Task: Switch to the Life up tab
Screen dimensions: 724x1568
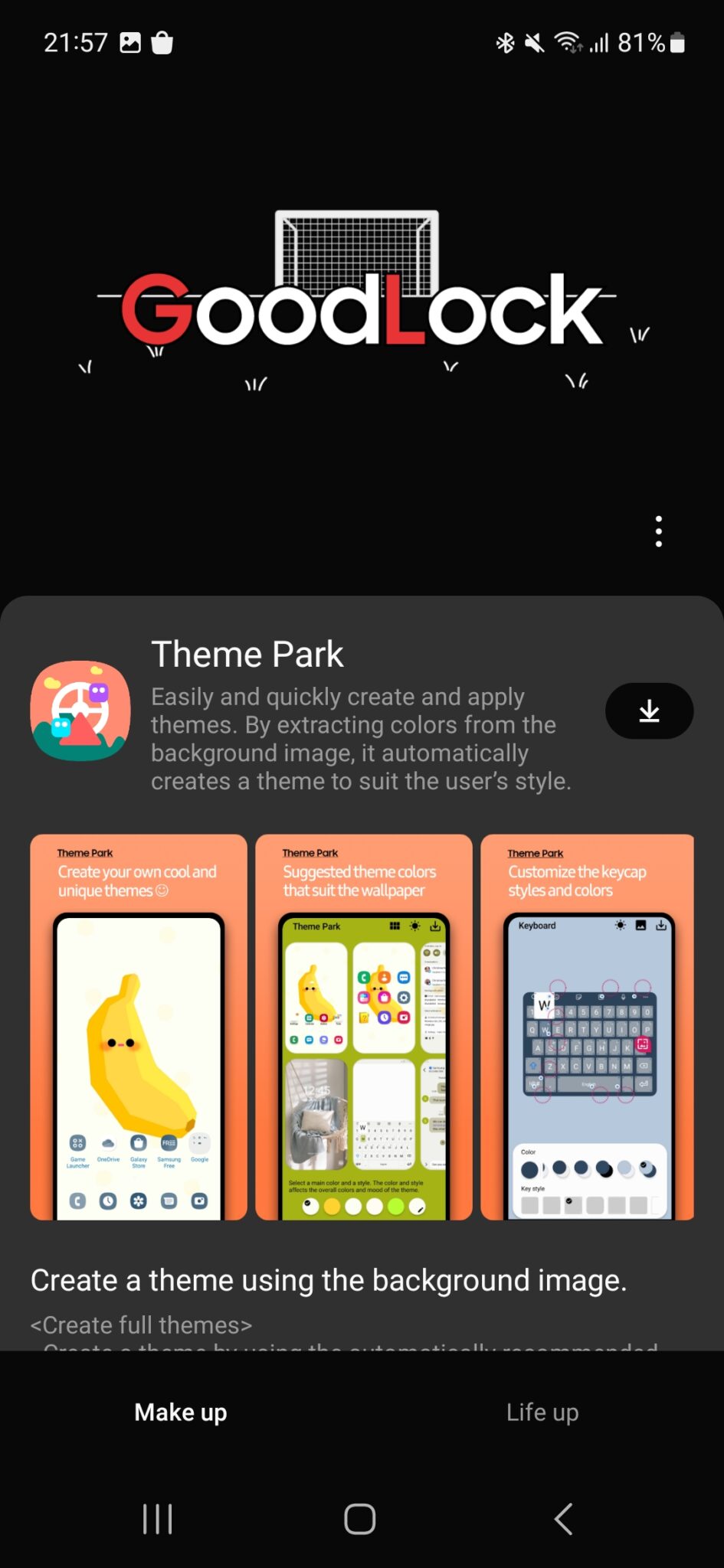Action: [542, 1411]
